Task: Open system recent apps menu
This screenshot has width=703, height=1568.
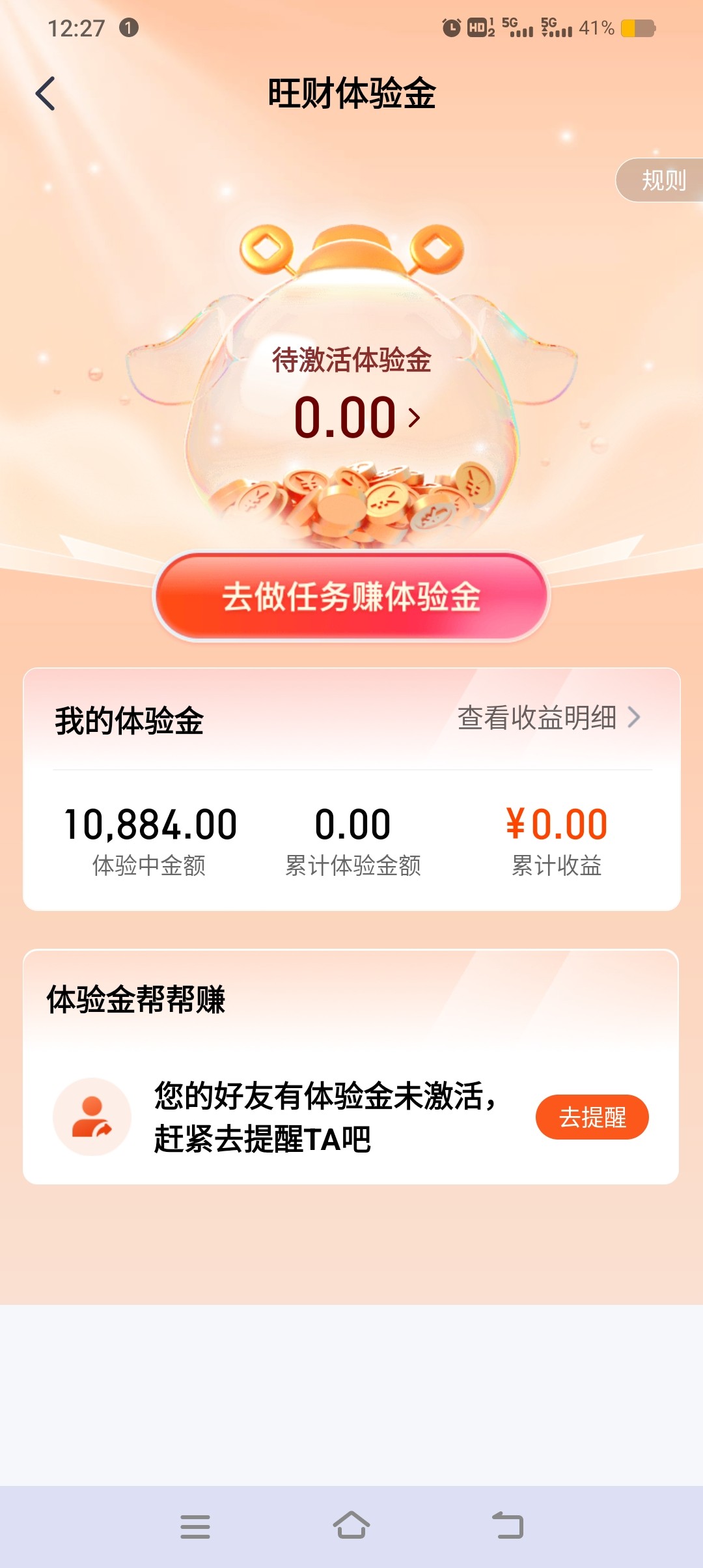Action: click(x=195, y=1526)
